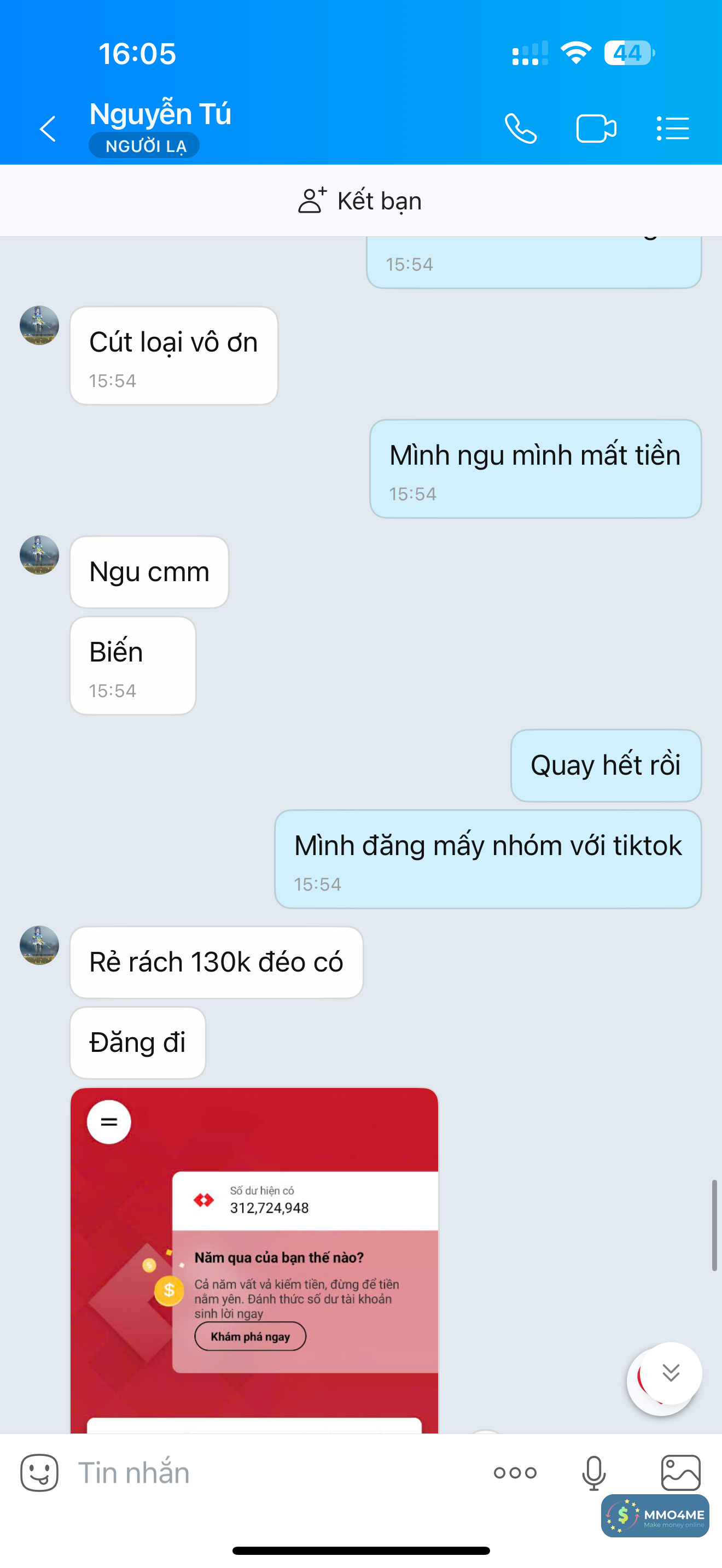The height and width of the screenshot is (1568, 722).
Task: Jump to the latest messages
Action: tap(670, 1373)
